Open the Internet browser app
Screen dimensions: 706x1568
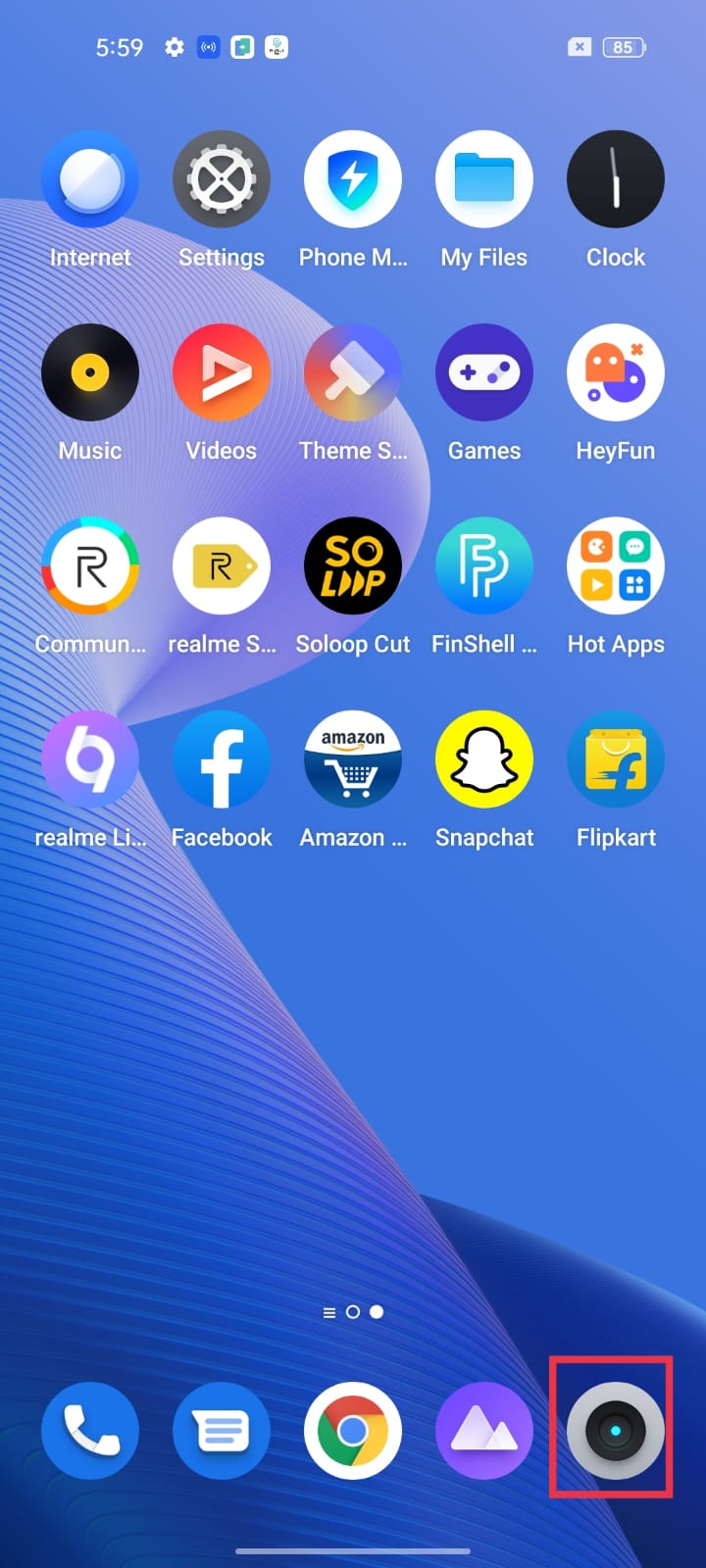pyautogui.click(x=90, y=180)
